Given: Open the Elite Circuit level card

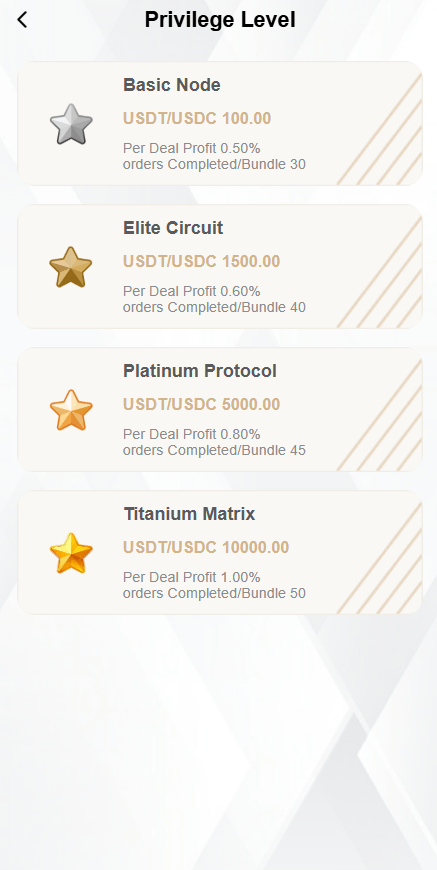Looking at the screenshot, I should pyautogui.click(x=220, y=266).
